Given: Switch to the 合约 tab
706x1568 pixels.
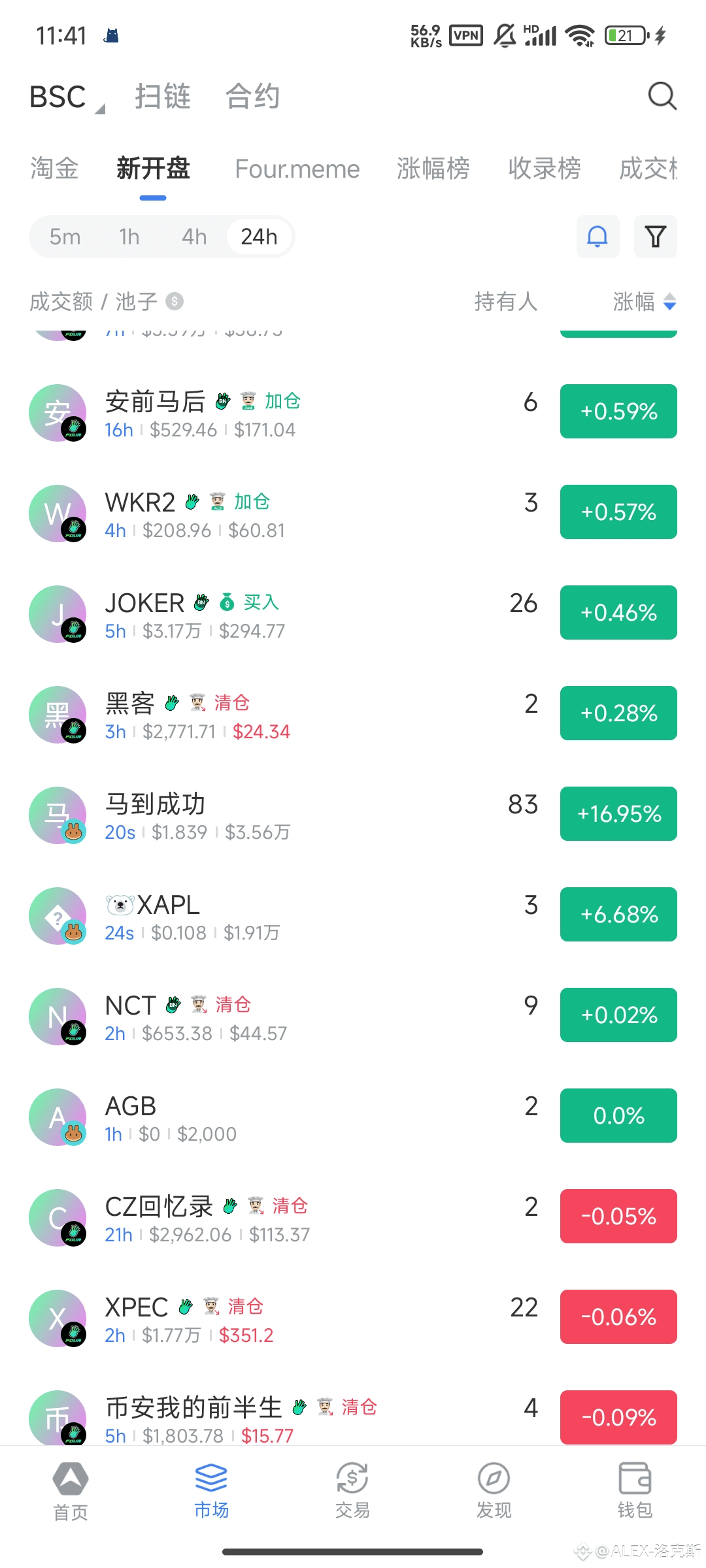Looking at the screenshot, I should 253,97.
